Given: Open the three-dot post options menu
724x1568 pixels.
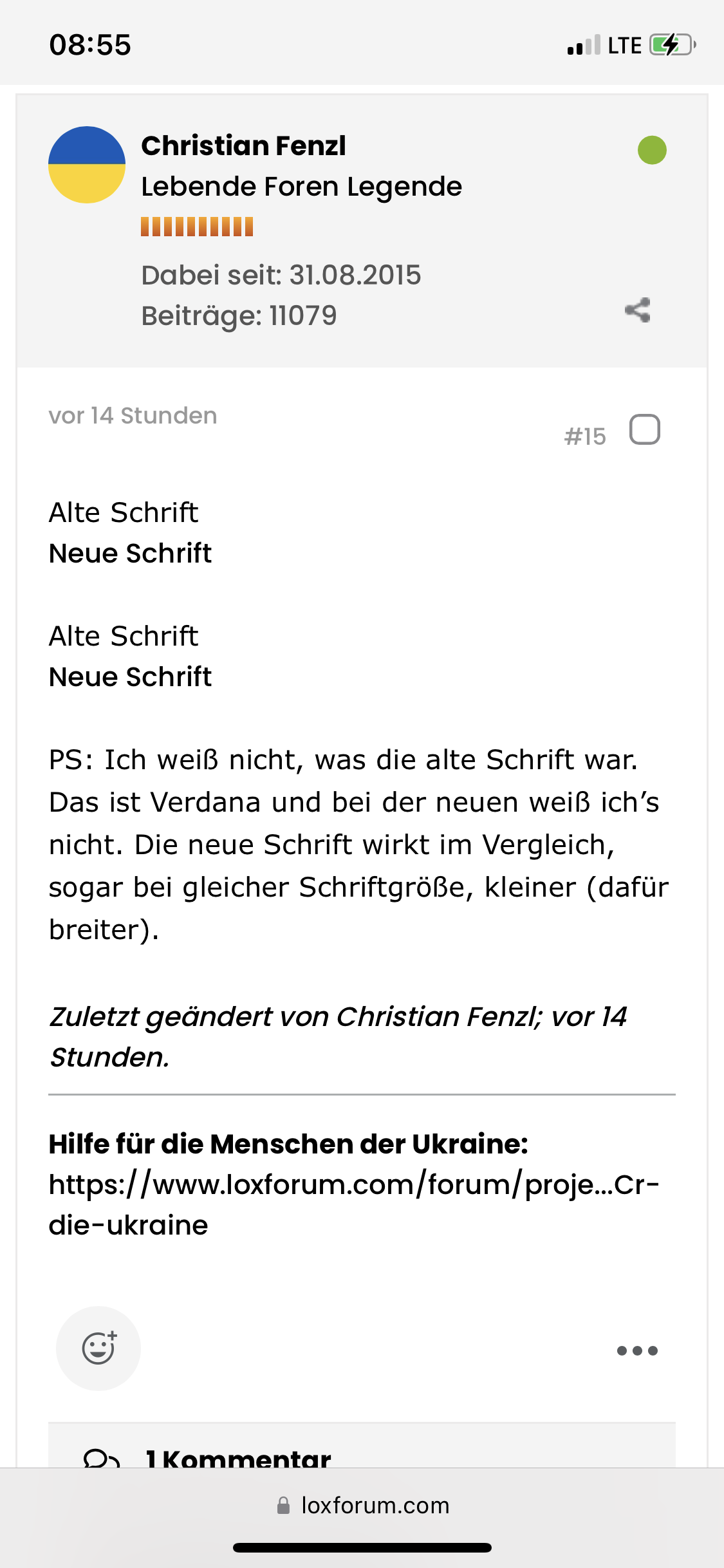Looking at the screenshot, I should point(637,1350).
